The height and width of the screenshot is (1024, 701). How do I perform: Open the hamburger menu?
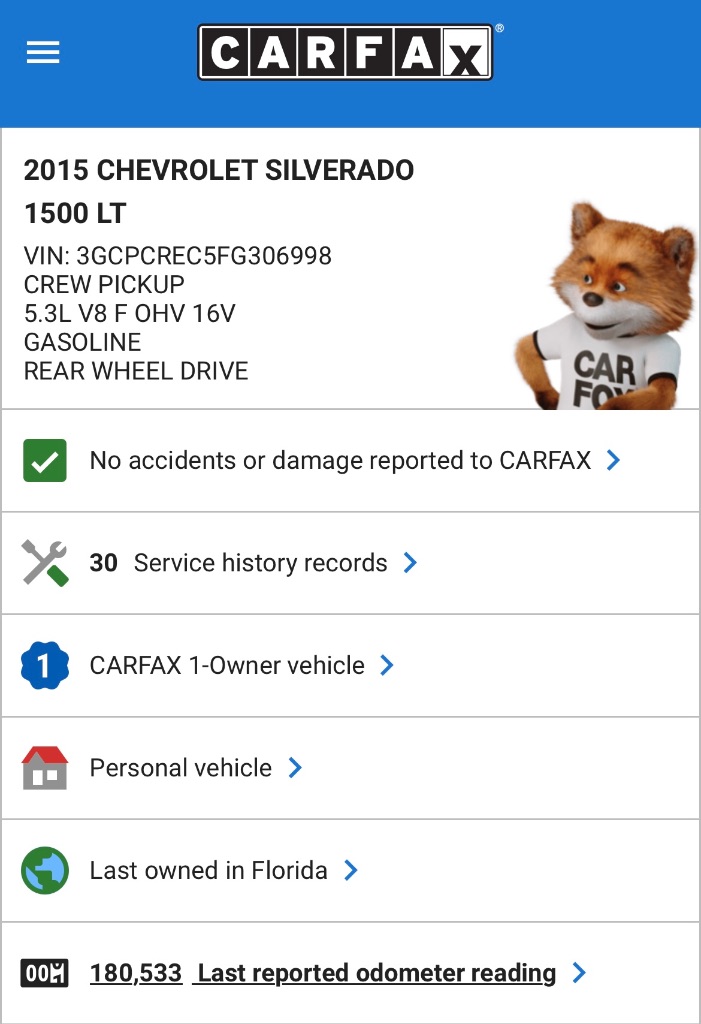[43, 53]
